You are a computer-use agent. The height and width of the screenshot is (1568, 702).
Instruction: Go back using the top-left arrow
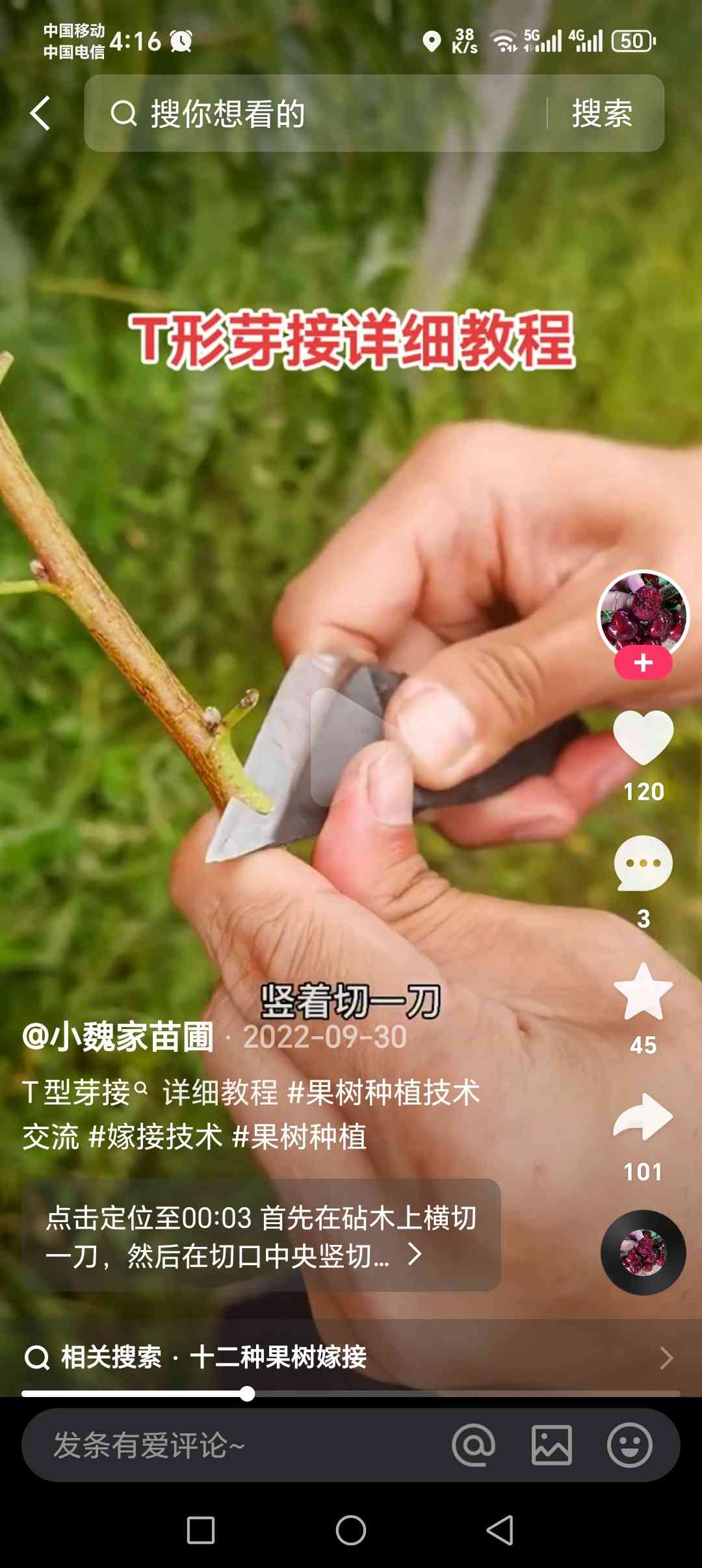(x=40, y=113)
